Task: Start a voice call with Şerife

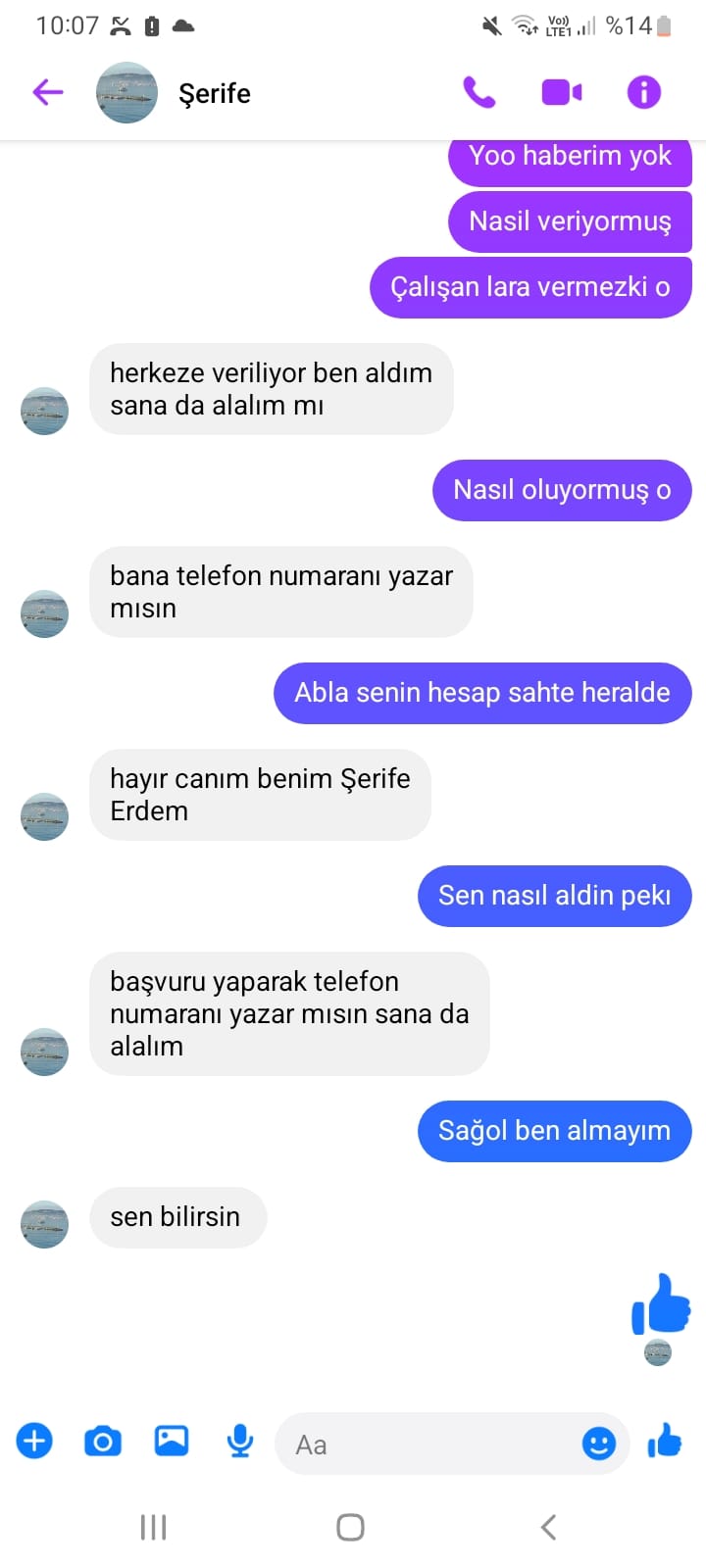Action: point(479,92)
